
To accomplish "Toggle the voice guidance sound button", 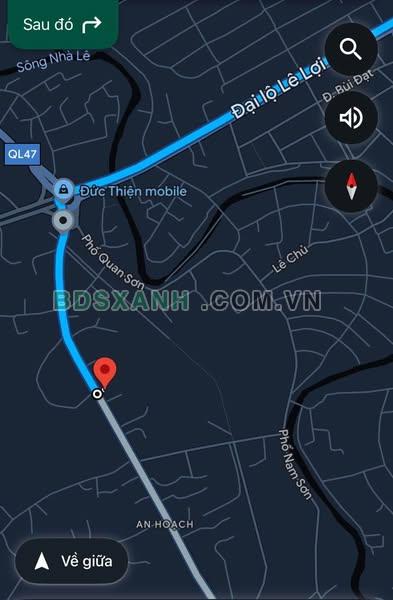I will tap(351, 117).
